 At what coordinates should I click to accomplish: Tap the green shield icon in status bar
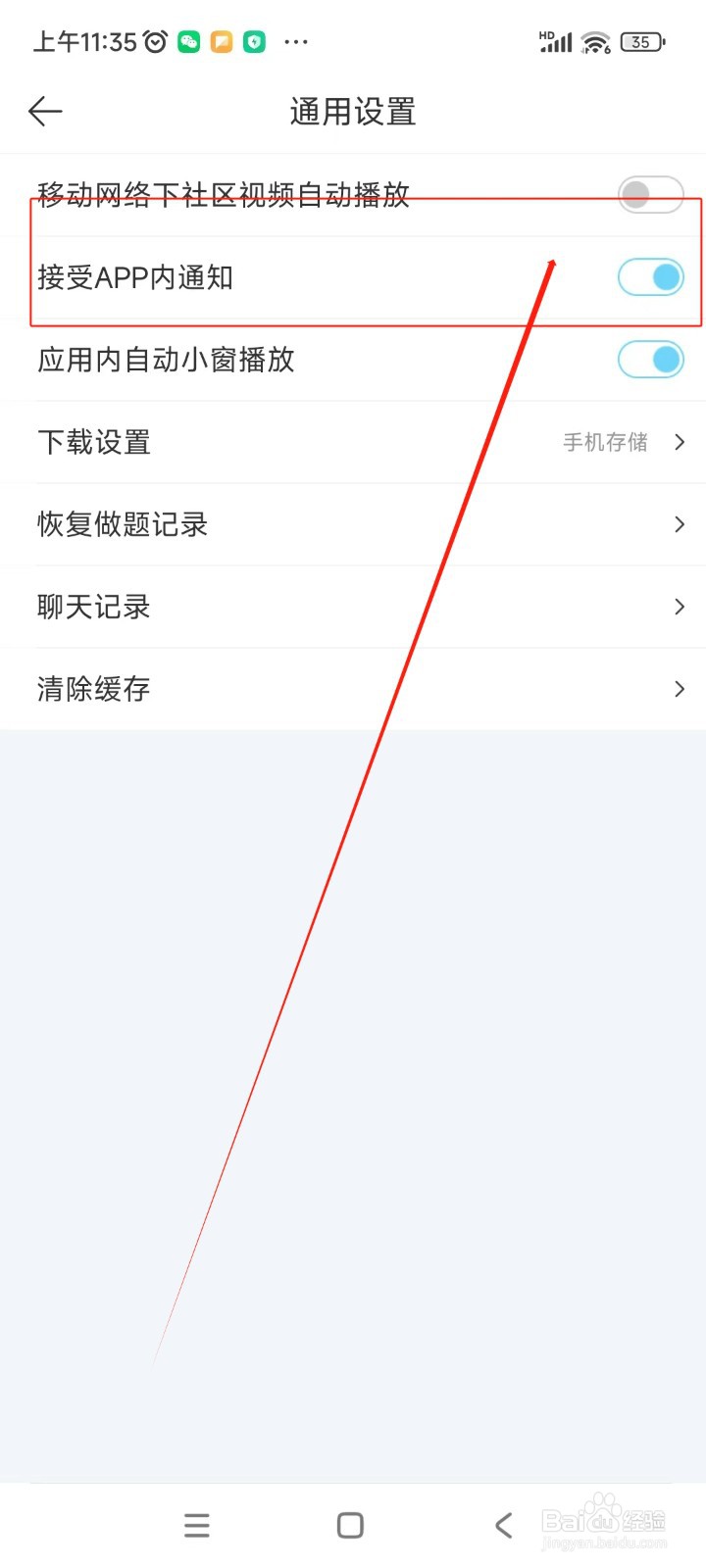coord(254,41)
